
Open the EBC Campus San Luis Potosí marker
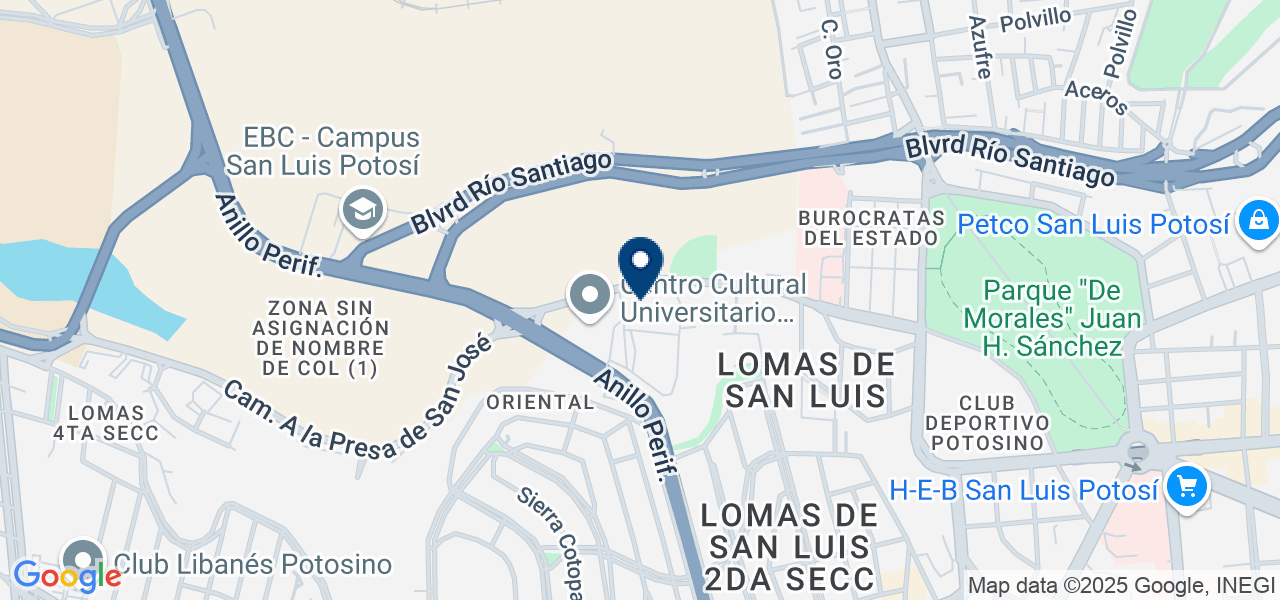click(x=359, y=209)
